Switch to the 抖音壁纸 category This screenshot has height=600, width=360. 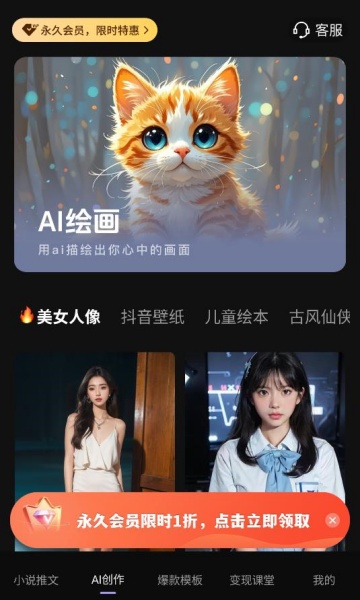pos(152,317)
